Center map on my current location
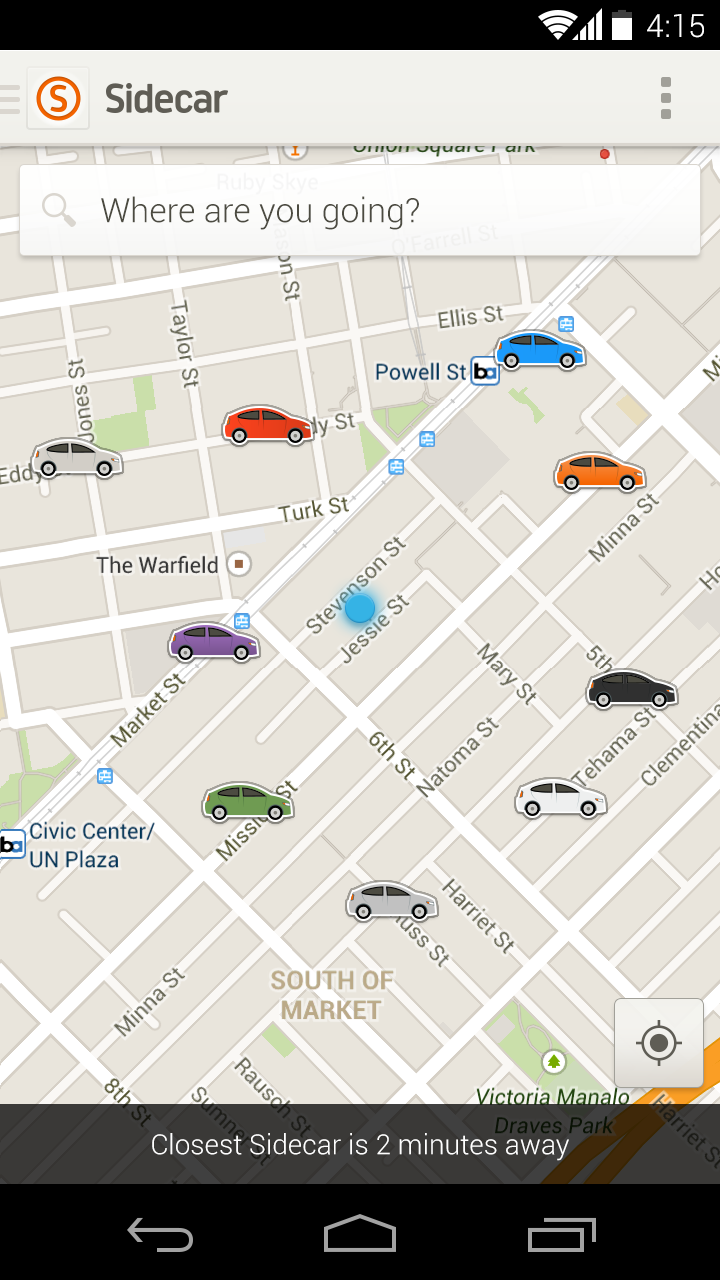Viewport: 720px width, 1280px height. (x=658, y=1043)
